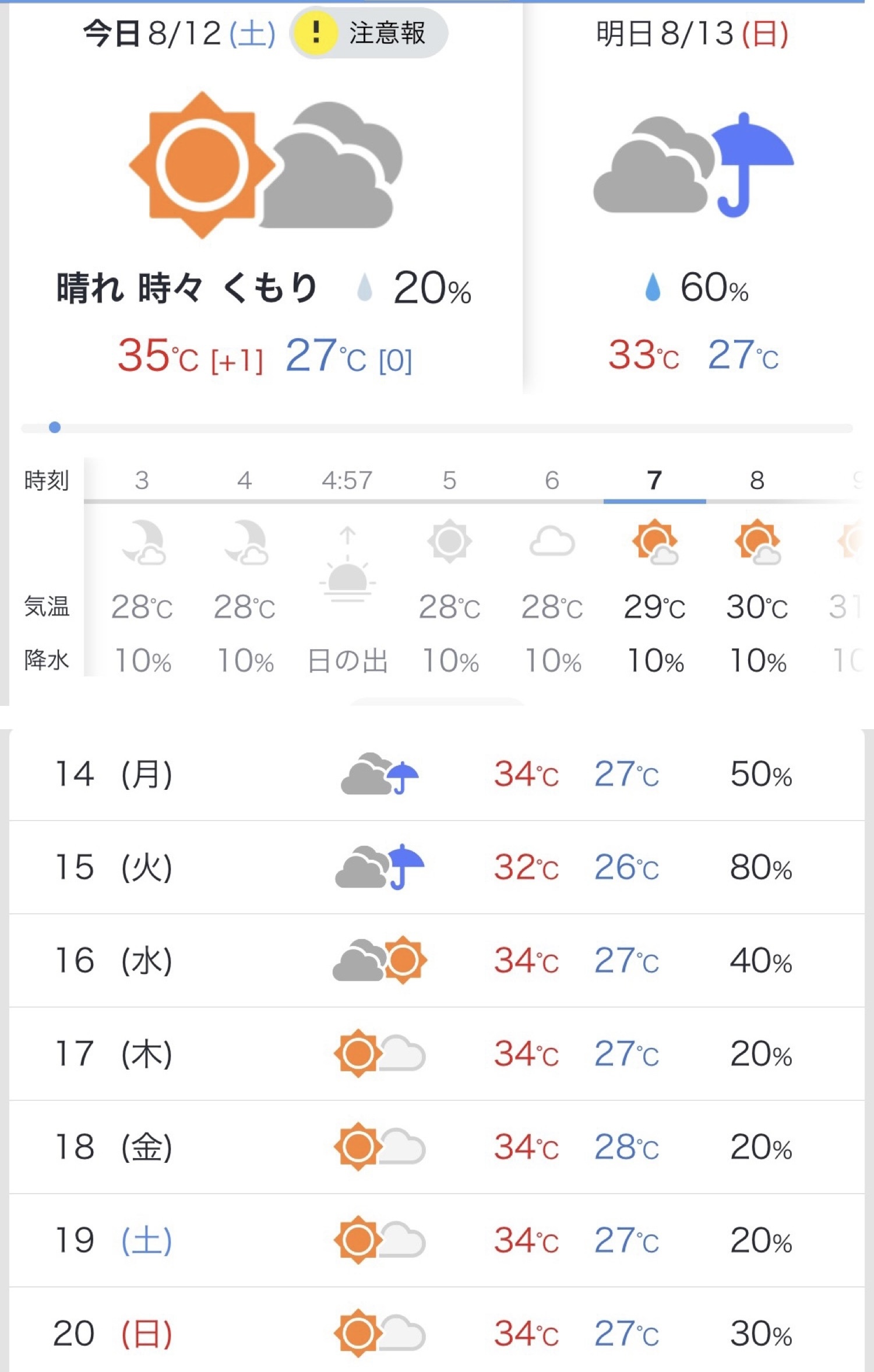
Task: Open the forecast for 17 (木)
Action: 436,1054
